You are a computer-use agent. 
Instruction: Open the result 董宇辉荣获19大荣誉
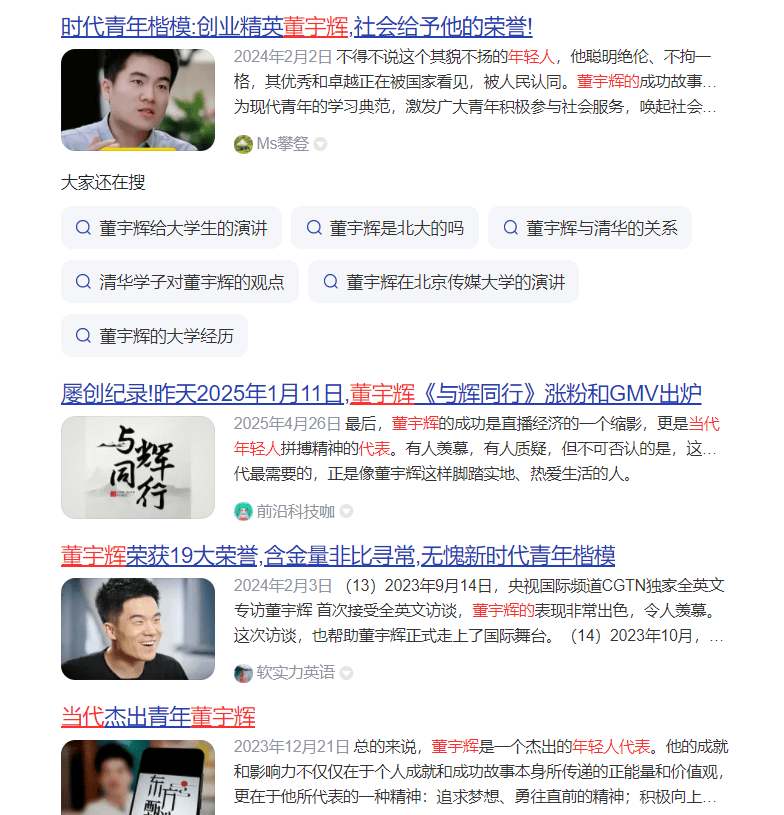click(x=337, y=556)
